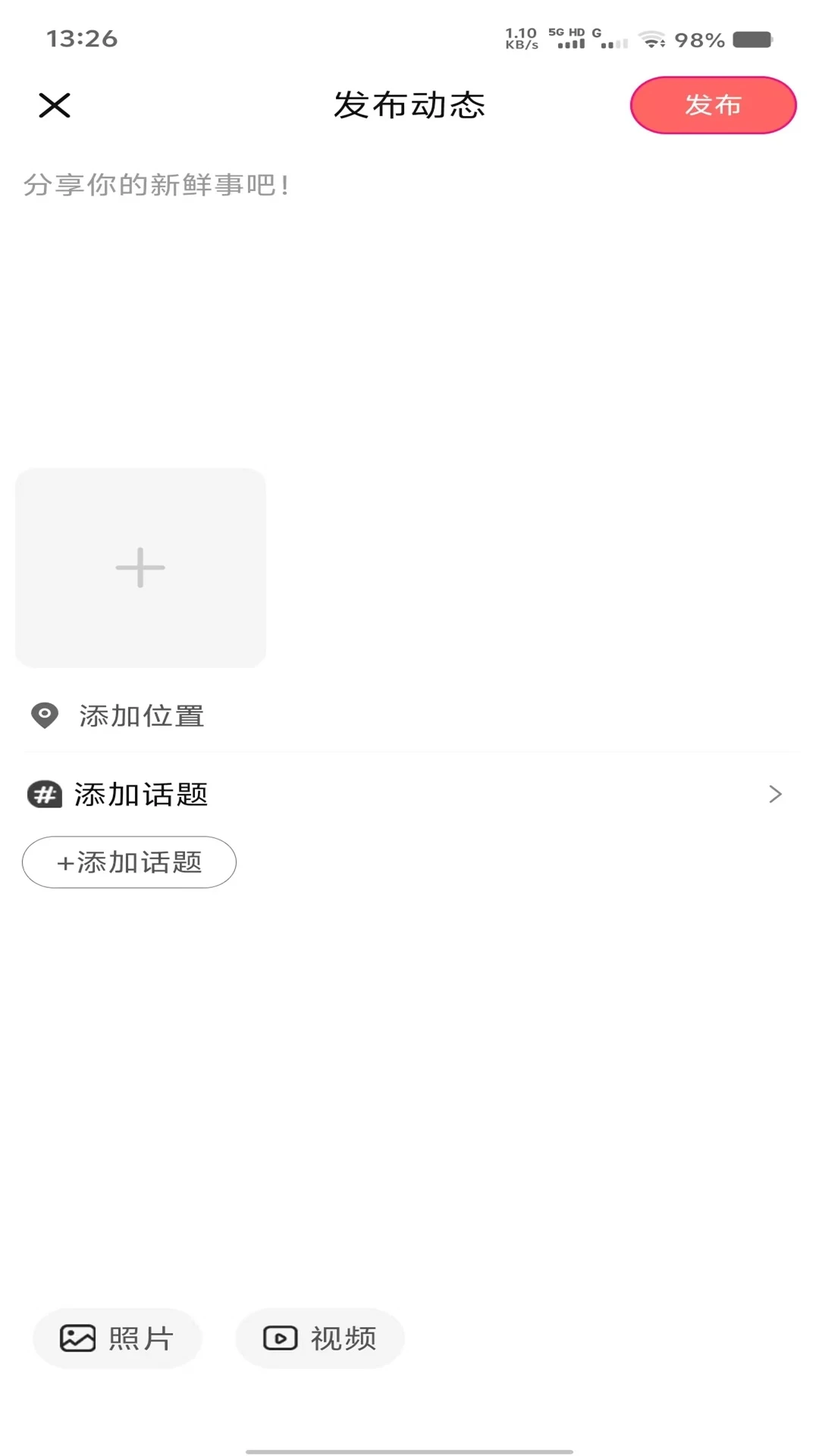
Task: Add media via the plus tile
Action: 140,568
